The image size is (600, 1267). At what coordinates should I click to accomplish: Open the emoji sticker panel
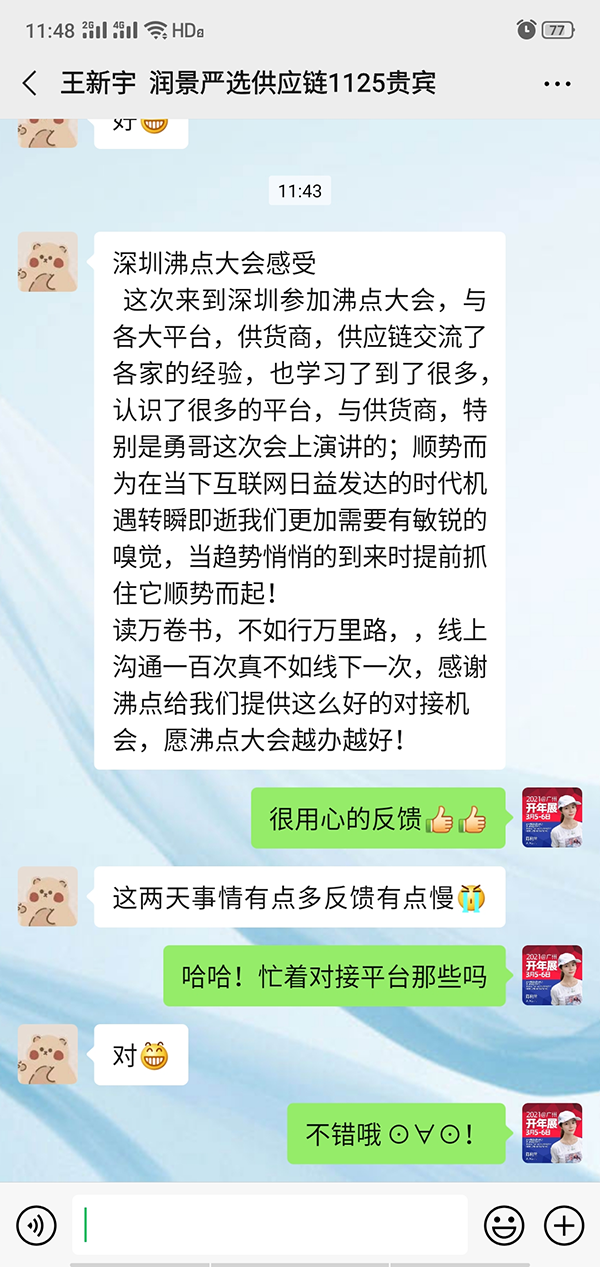pos(504,1224)
